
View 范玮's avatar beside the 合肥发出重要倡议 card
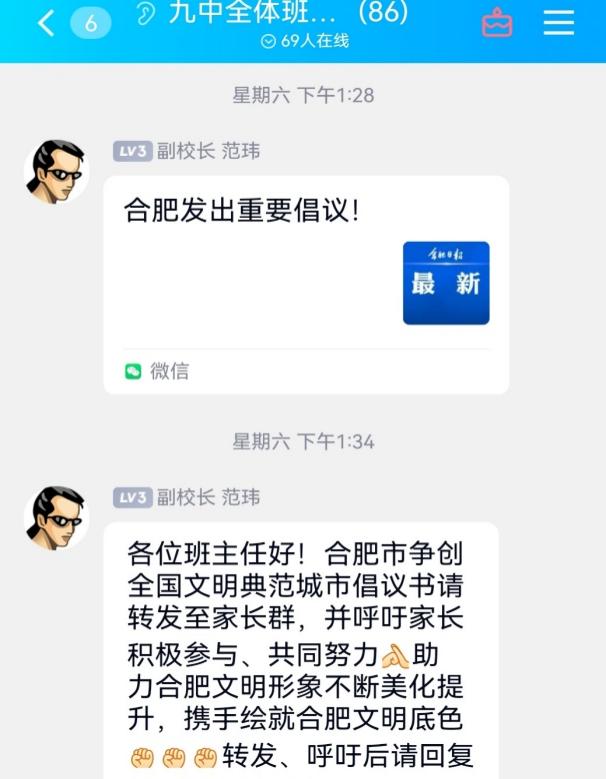pyautogui.click(x=56, y=172)
